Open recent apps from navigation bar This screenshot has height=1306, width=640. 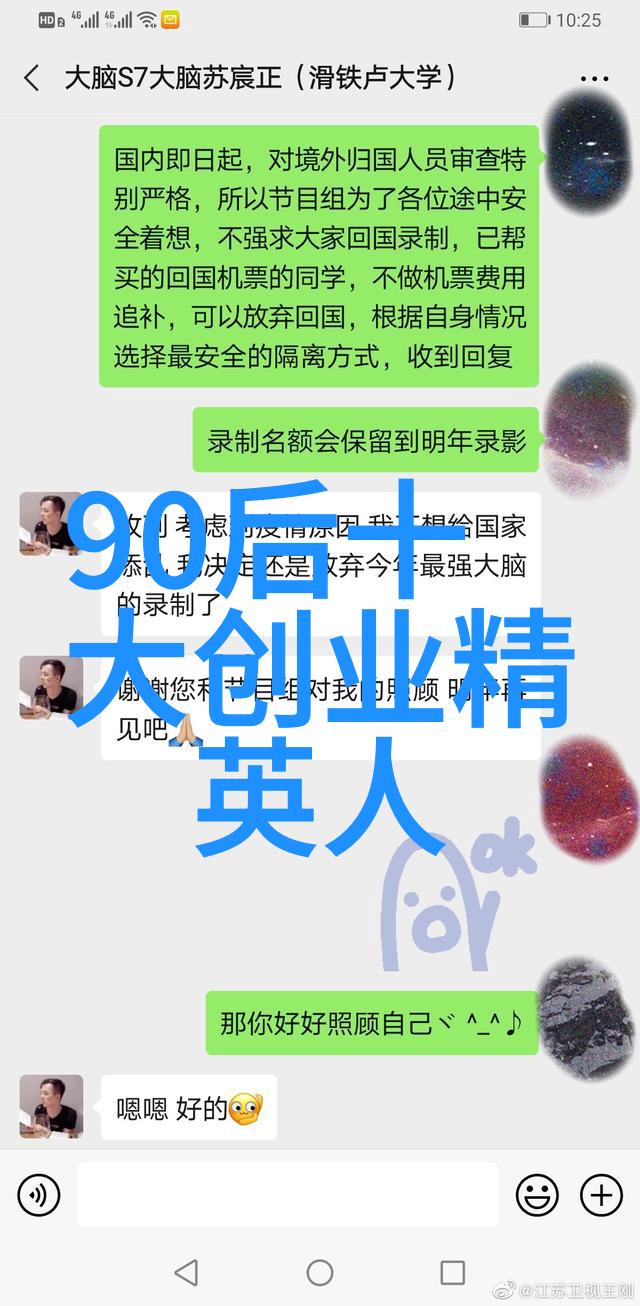(x=453, y=1272)
